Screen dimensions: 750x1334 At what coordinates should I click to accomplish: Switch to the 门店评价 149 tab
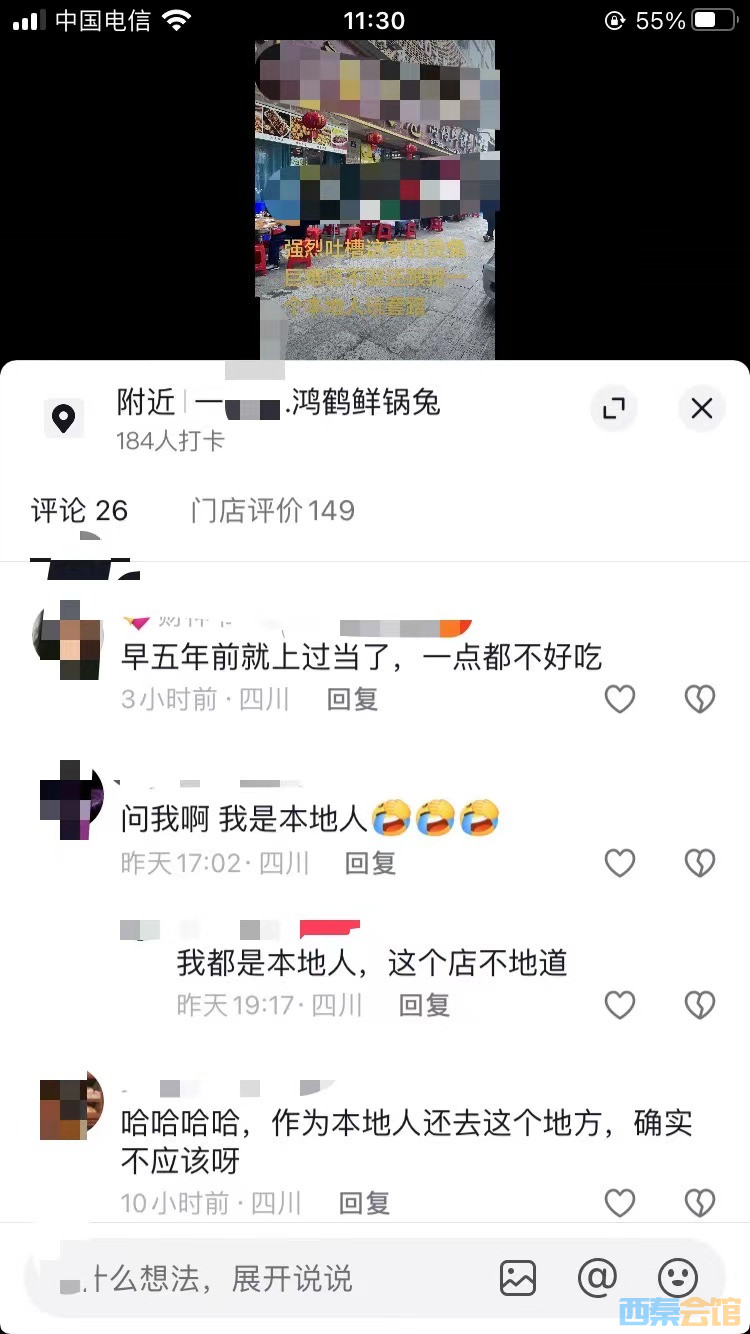coord(273,511)
